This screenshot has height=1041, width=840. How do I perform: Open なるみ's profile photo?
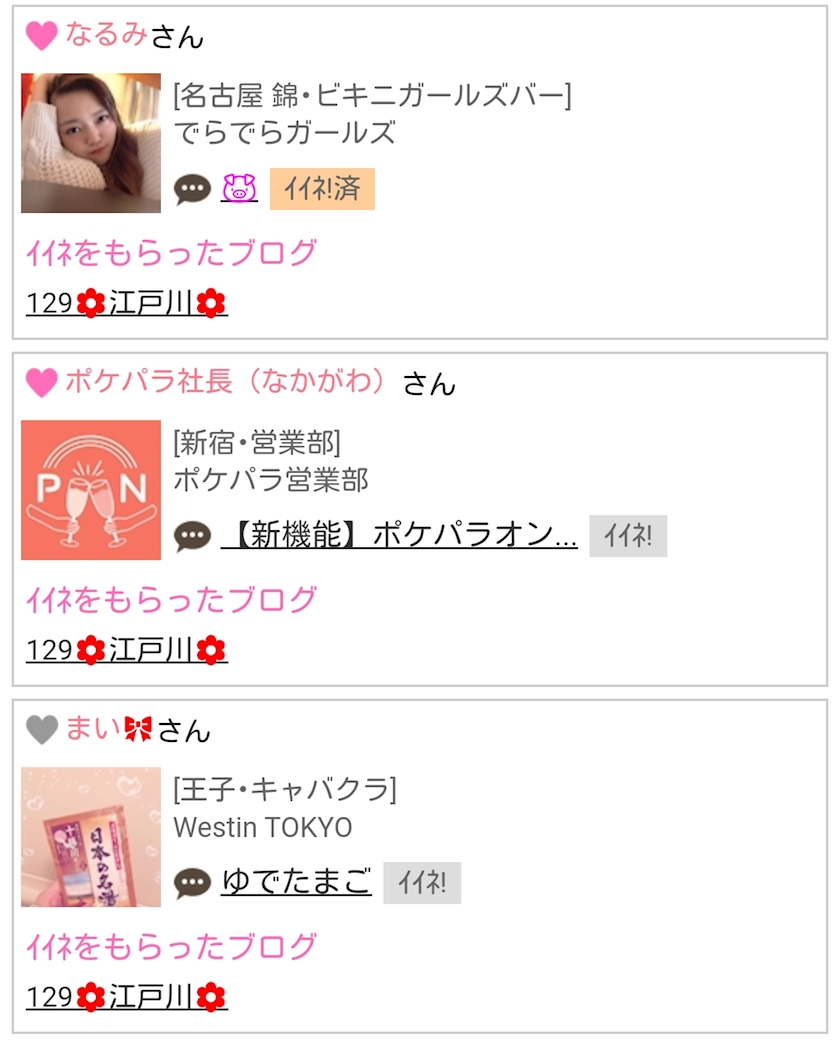click(x=91, y=143)
